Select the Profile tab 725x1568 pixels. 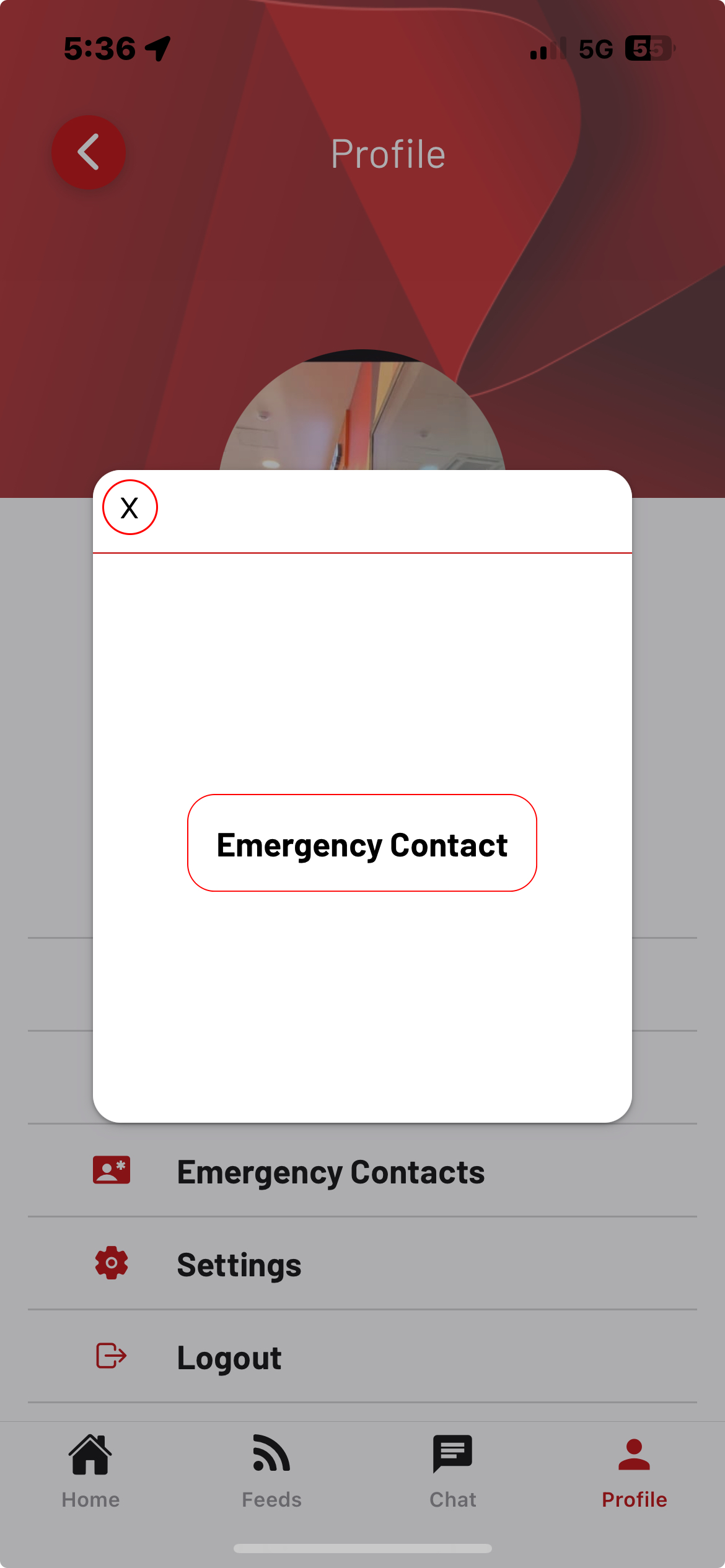634,1471
